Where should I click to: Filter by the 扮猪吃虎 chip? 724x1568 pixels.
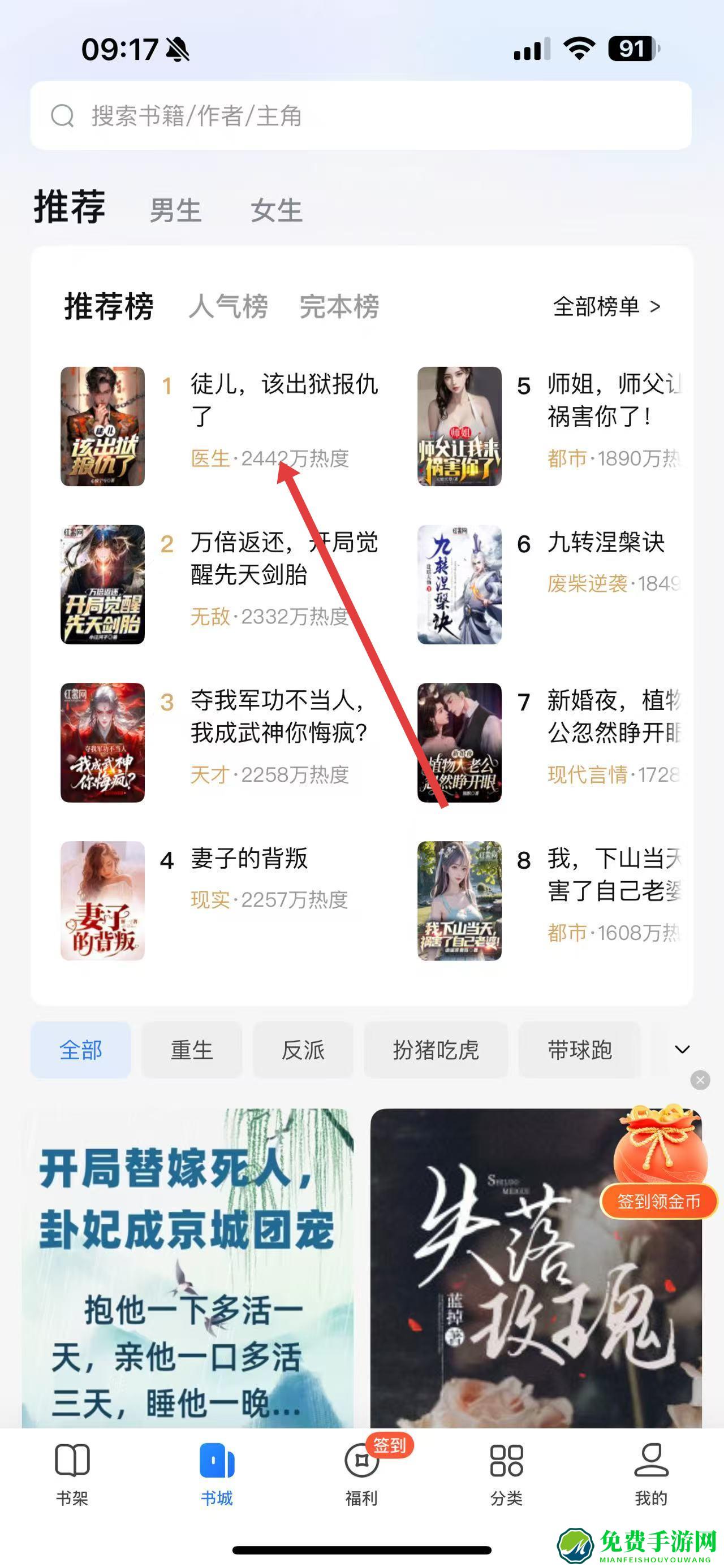point(436,1050)
